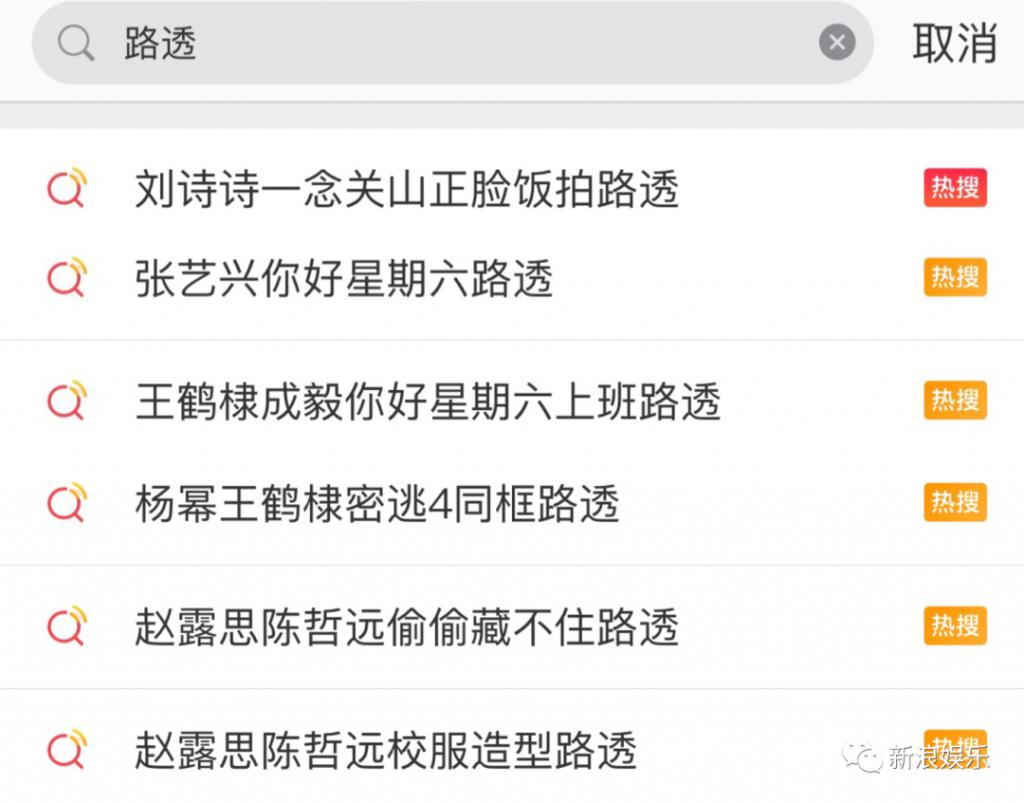Select 王鹤棣成毅你好星期六上班路透 suggestion
Image resolution: width=1024 pixels, height=803 pixels.
(428, 402)
